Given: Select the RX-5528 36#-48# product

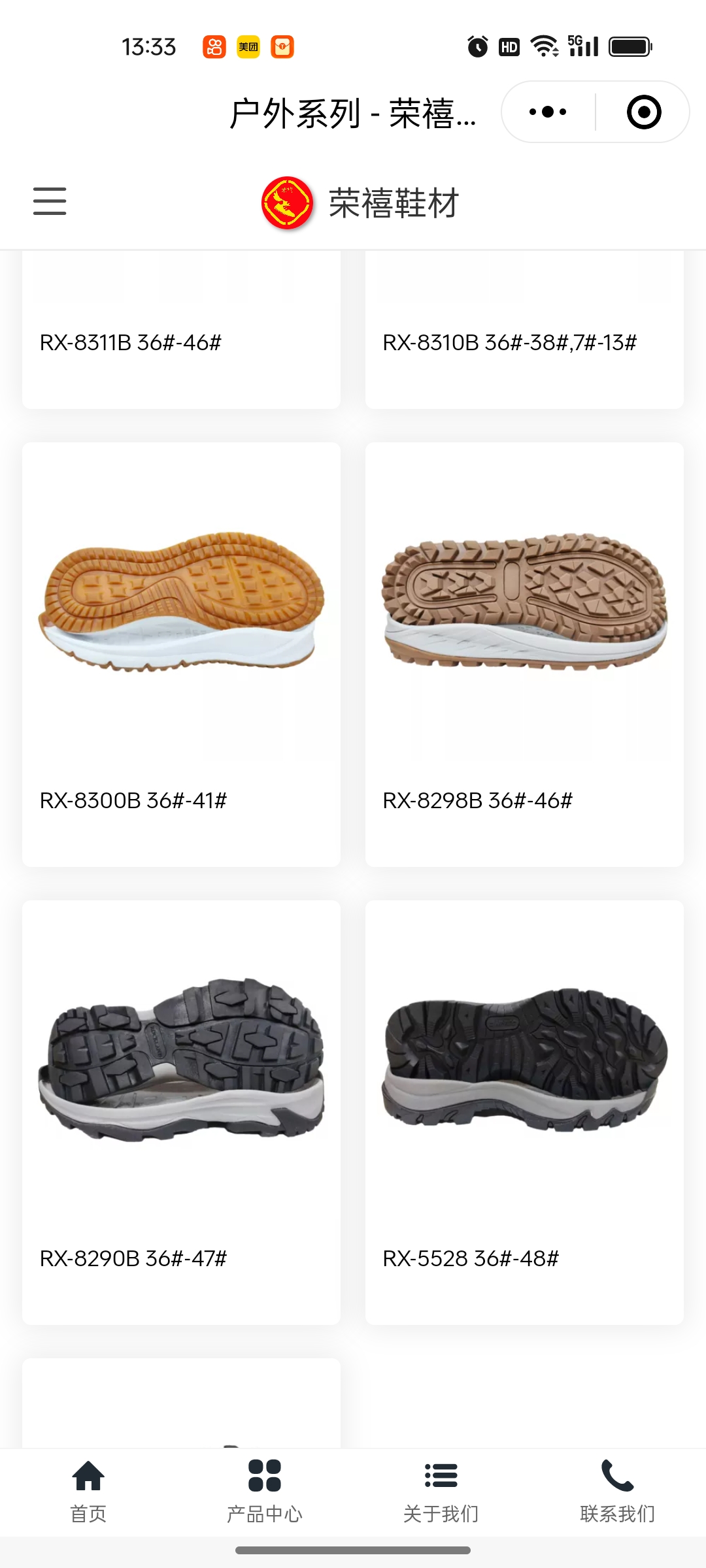Looking at the screenshot, I should click(x=524, y=1111).
